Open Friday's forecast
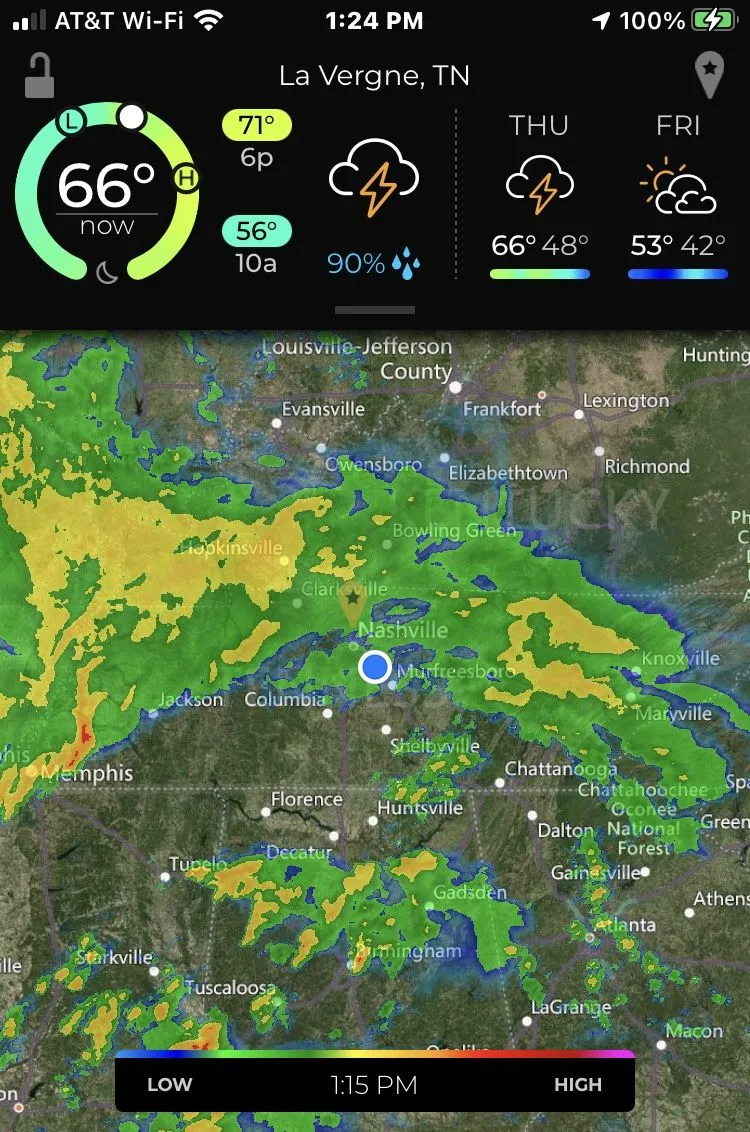750x1132 pixels. [678, 195]
